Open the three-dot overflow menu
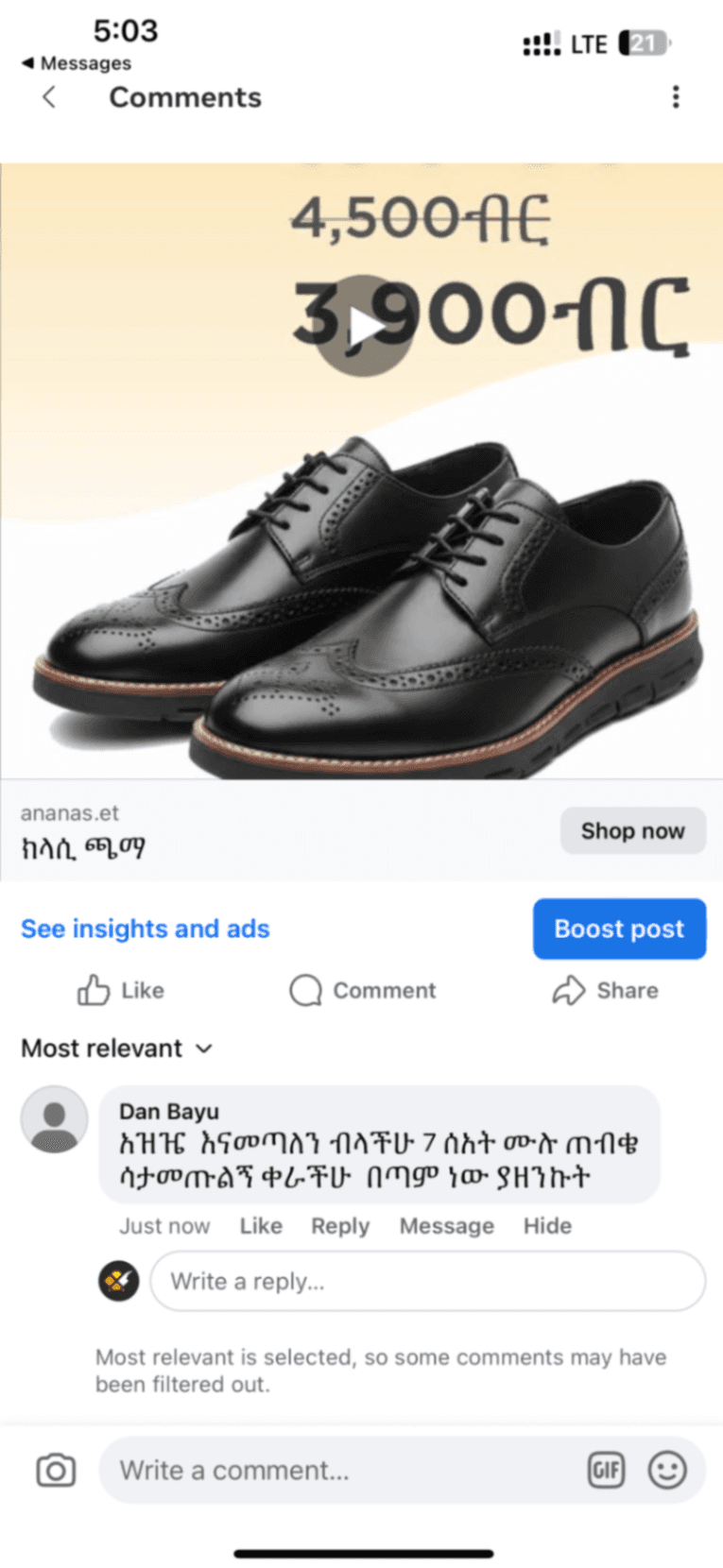 point(675,97)
